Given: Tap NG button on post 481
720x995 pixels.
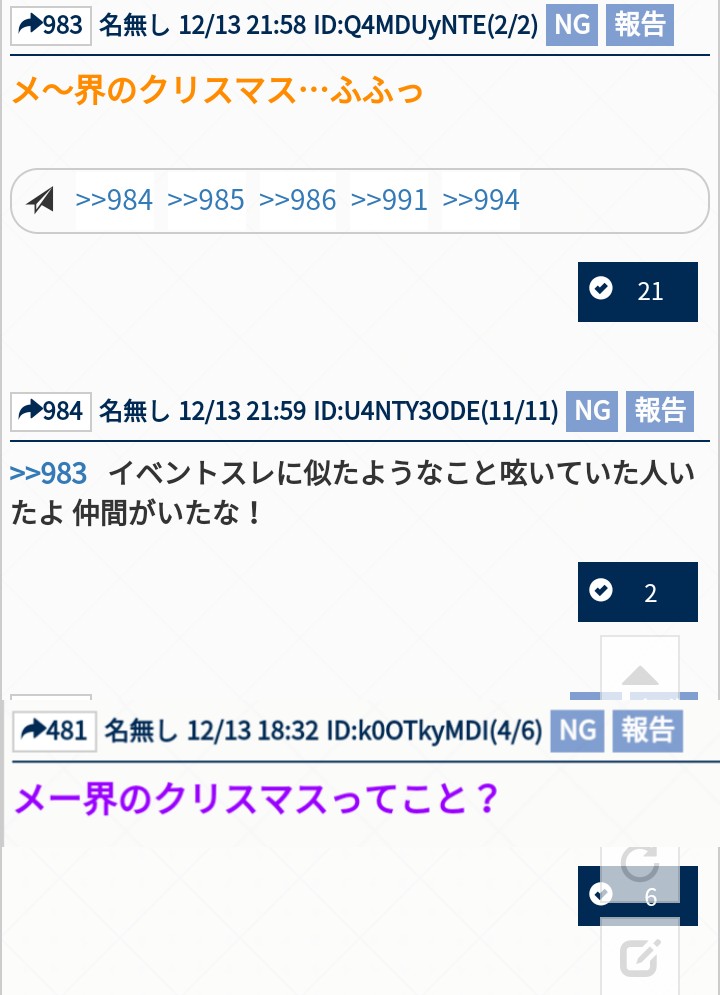Looking at the screenshot, I should point(577,730).
